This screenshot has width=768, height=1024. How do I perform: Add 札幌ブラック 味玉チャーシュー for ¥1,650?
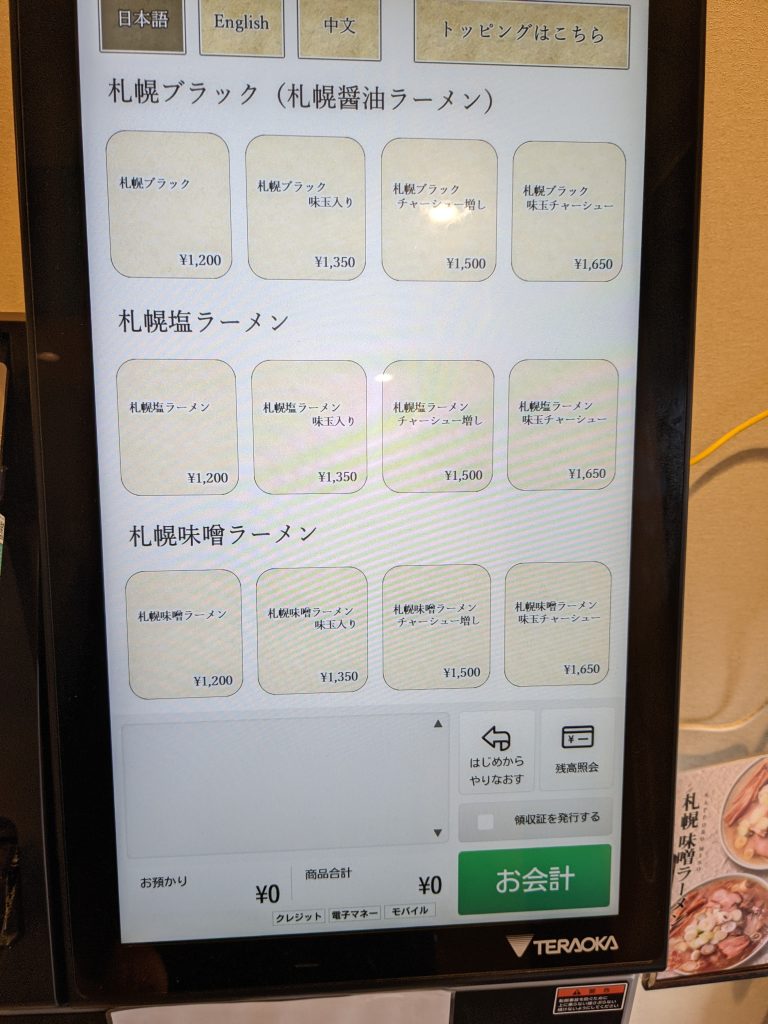pyautogui.click(x=568, y=212)
